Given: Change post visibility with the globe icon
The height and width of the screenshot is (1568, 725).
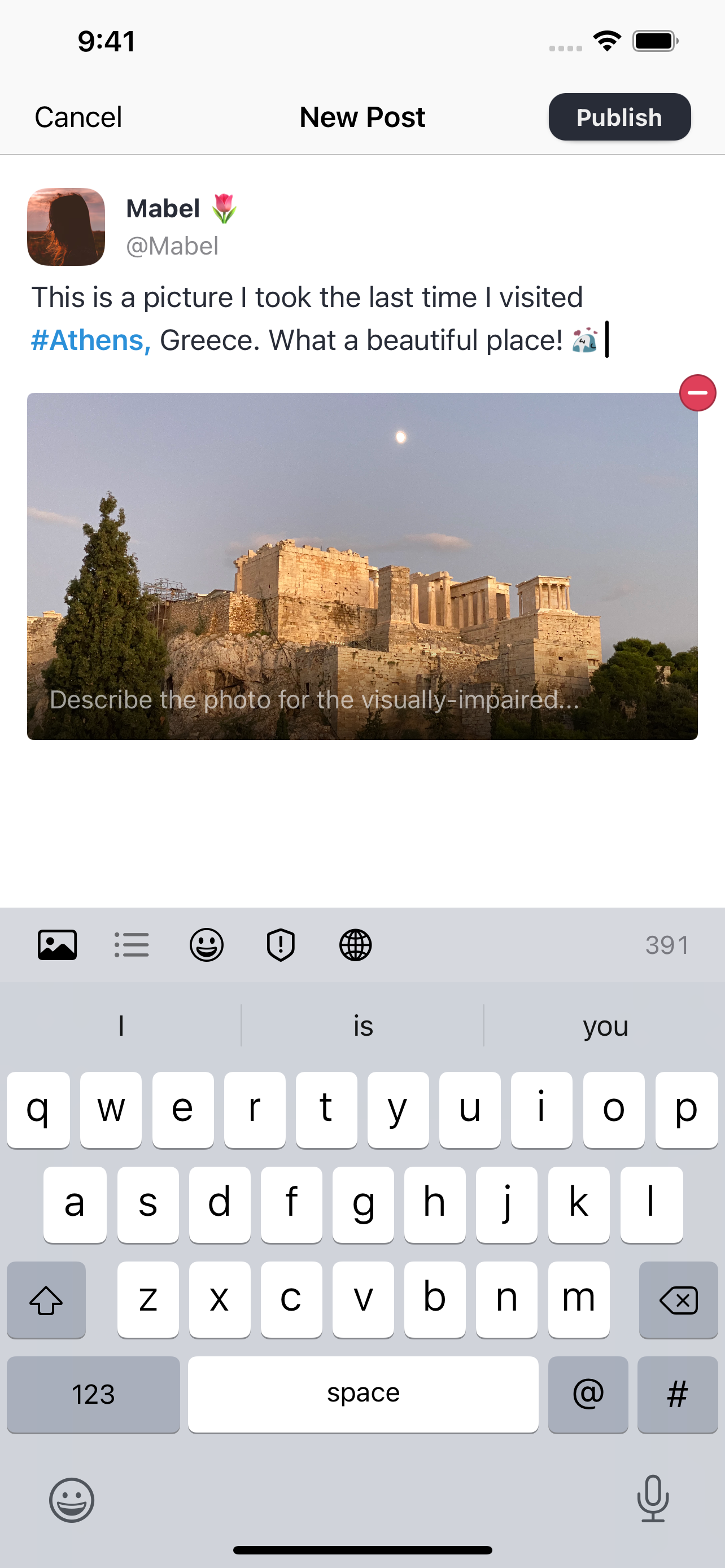Looking at the screenshot, I should (x=356, y=945).
